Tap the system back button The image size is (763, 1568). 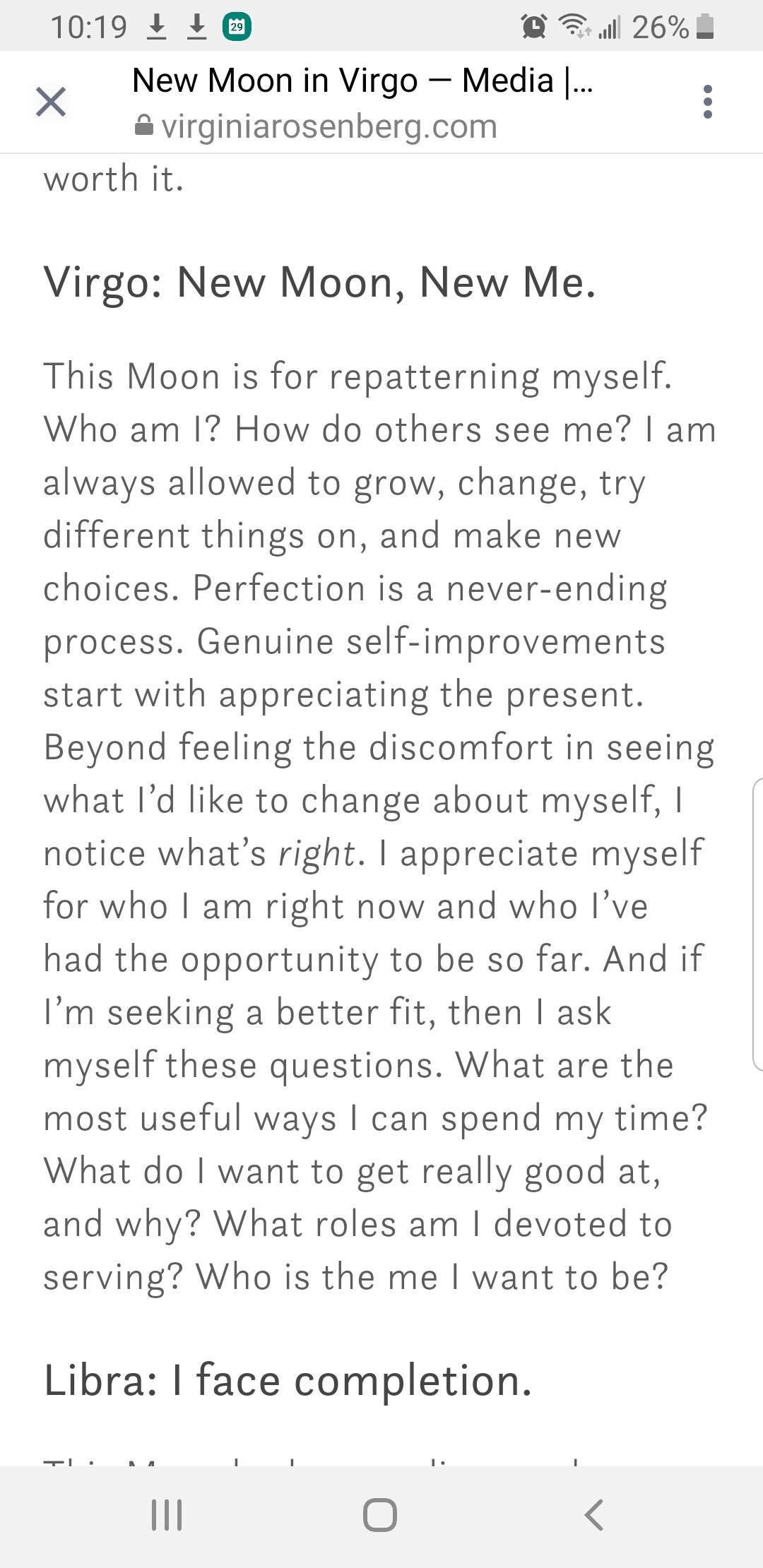594,1514
